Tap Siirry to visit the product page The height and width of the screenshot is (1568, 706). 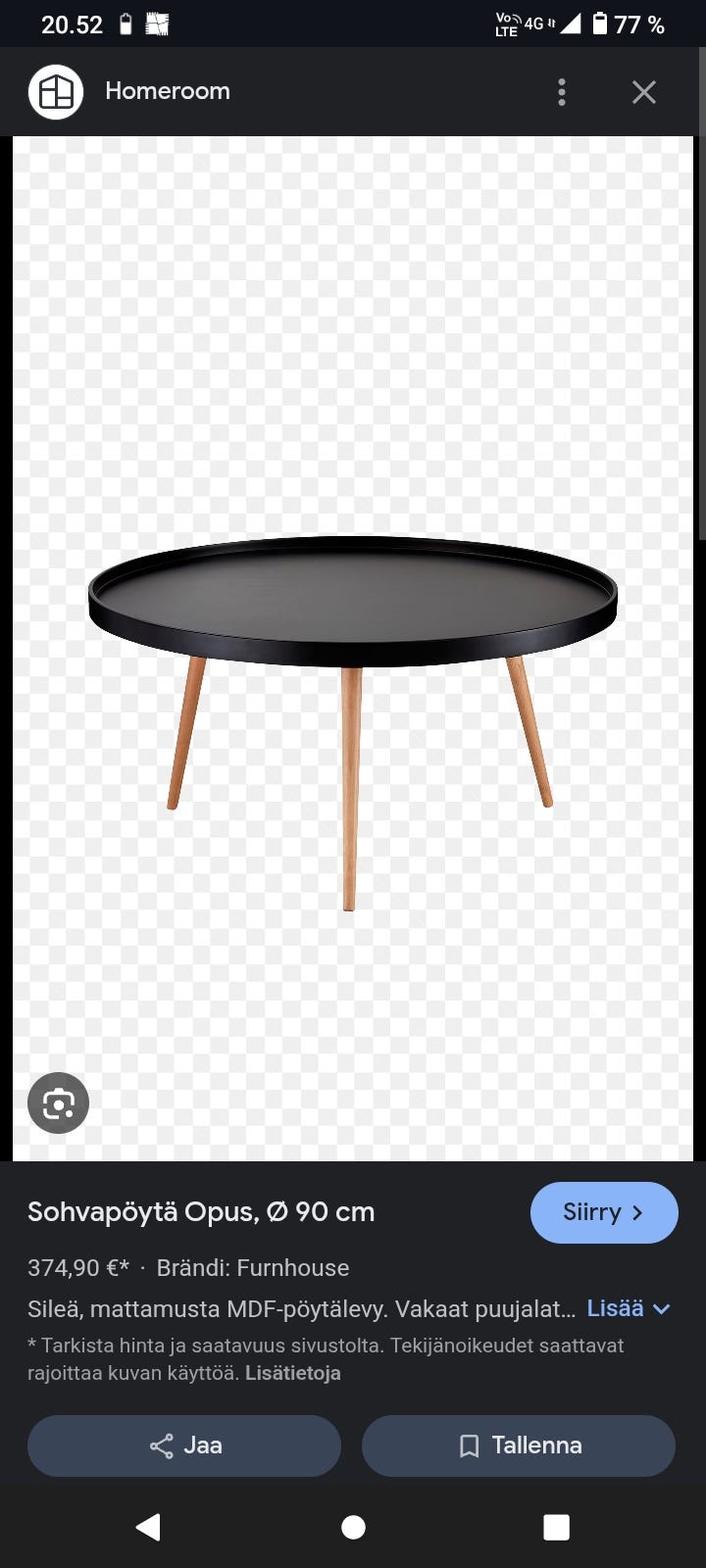pos(604,1212)
